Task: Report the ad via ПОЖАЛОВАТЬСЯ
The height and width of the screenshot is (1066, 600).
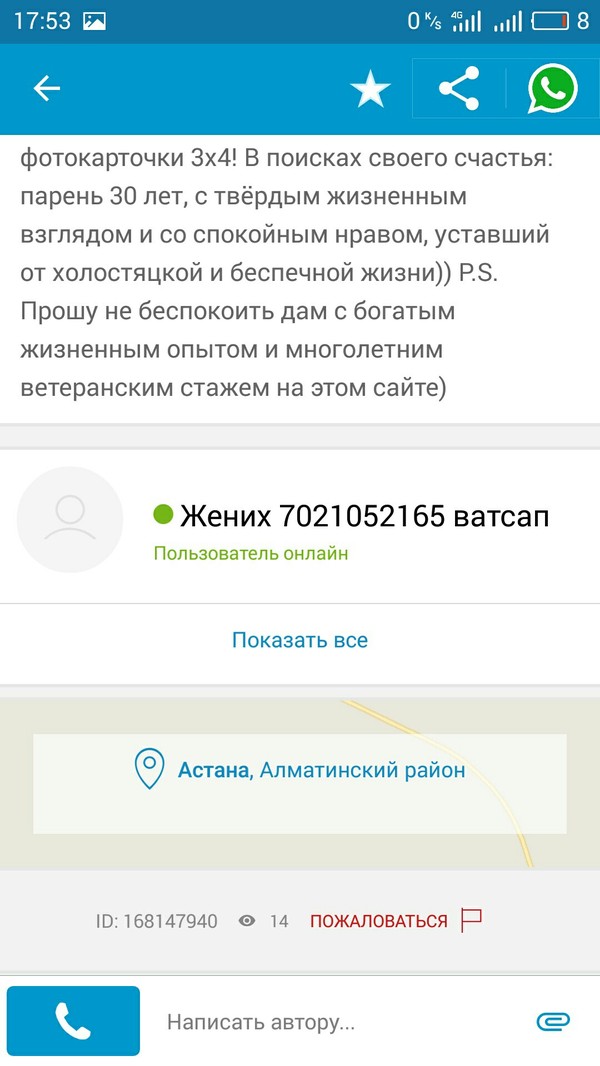Action: 395,921
